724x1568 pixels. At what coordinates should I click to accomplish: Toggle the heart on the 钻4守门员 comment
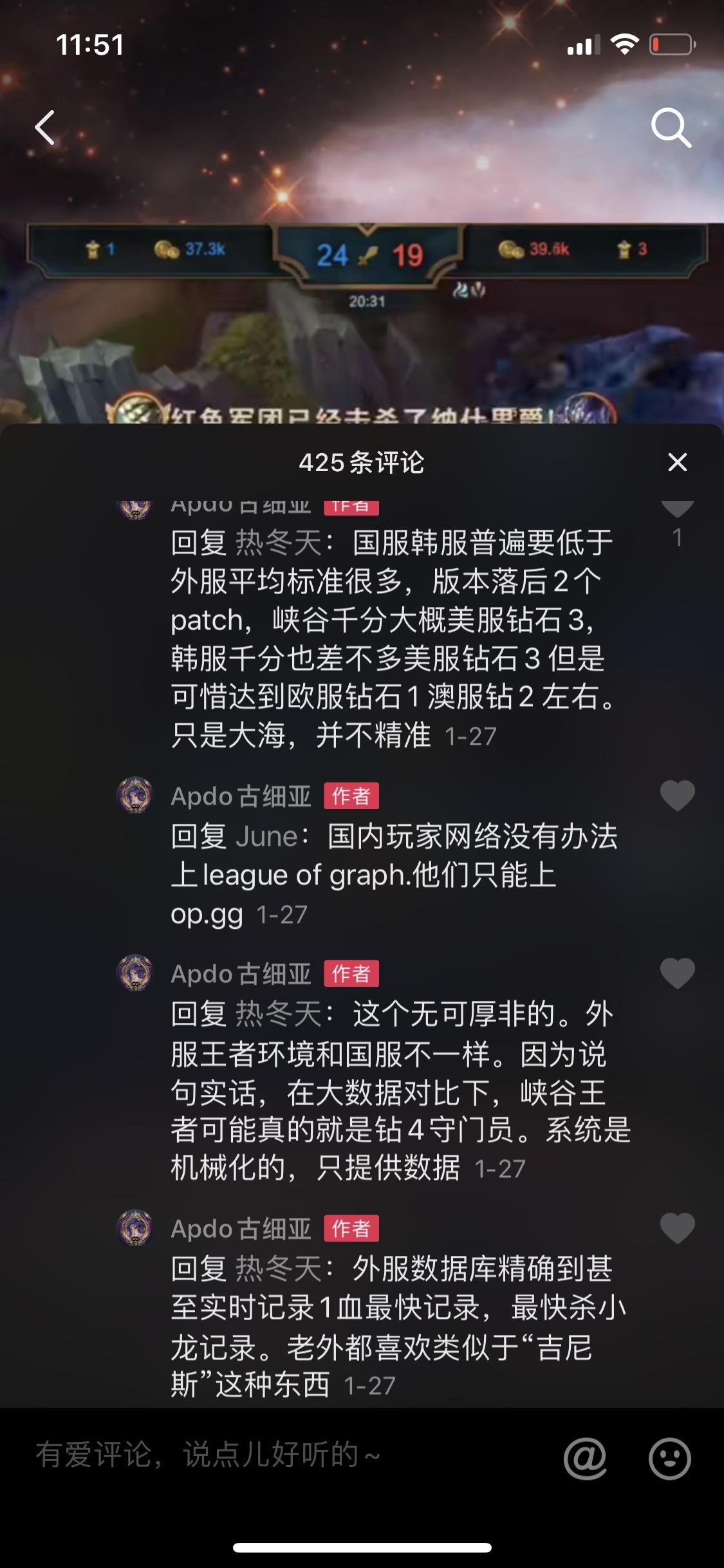(x=676, y=975)
